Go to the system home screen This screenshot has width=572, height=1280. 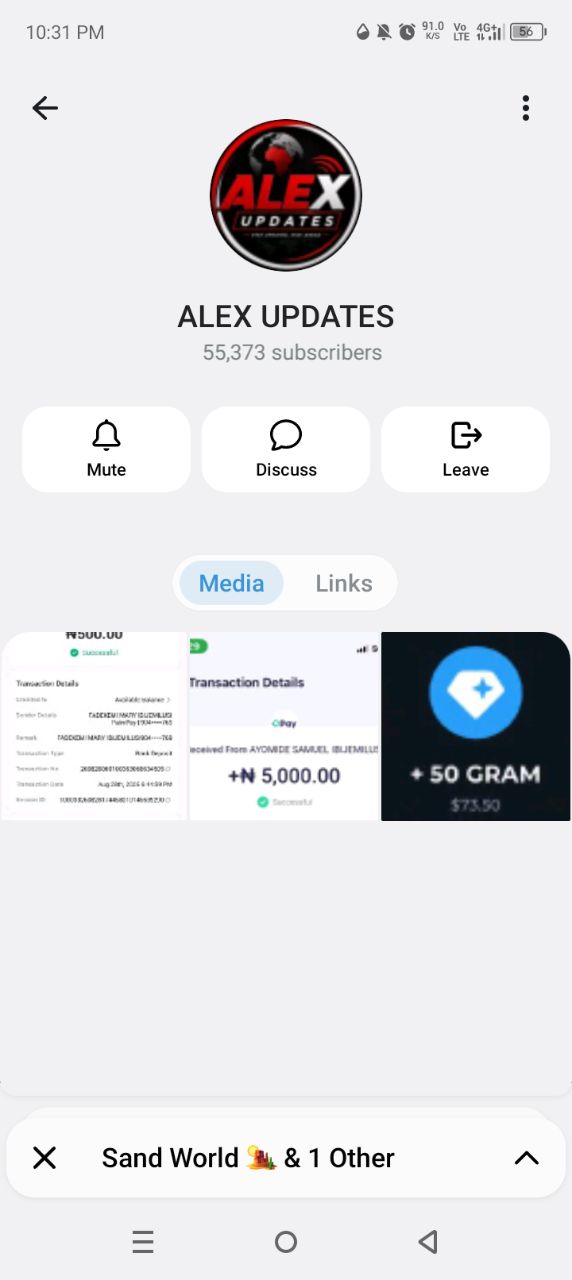286,1242
